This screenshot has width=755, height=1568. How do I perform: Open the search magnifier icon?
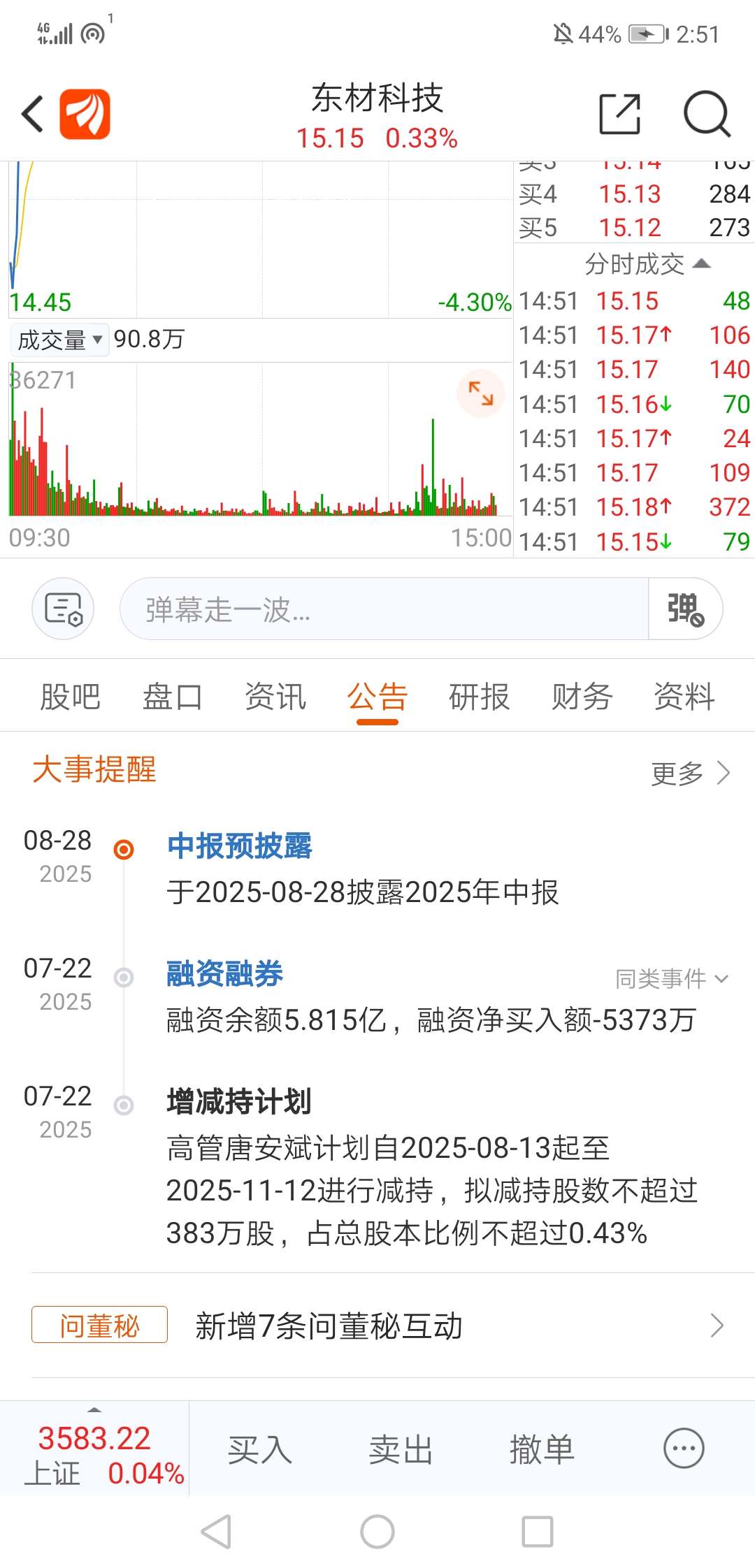pos(707,114)
